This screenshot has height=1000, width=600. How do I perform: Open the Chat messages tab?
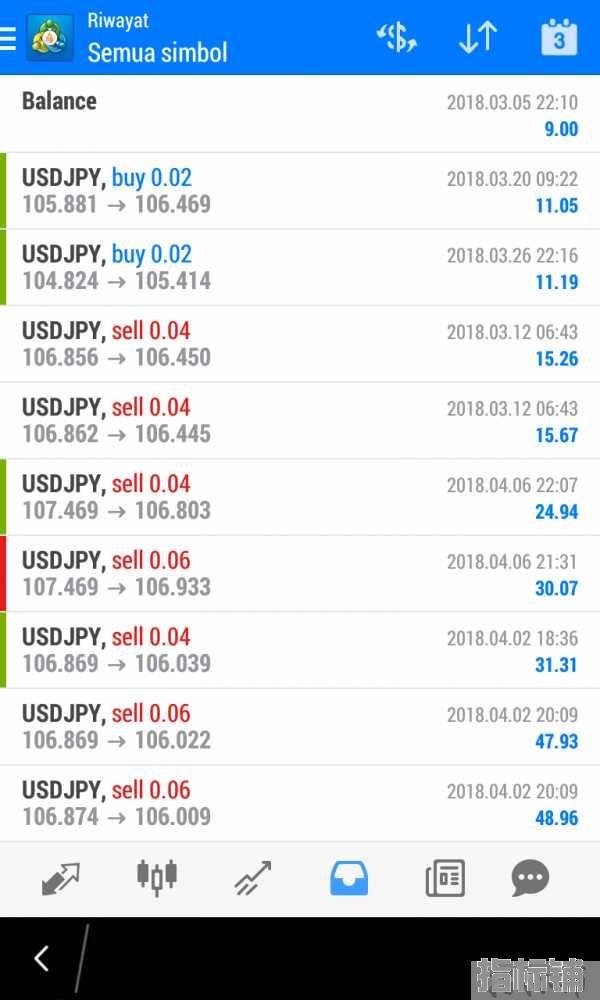[x=530, y=878]
